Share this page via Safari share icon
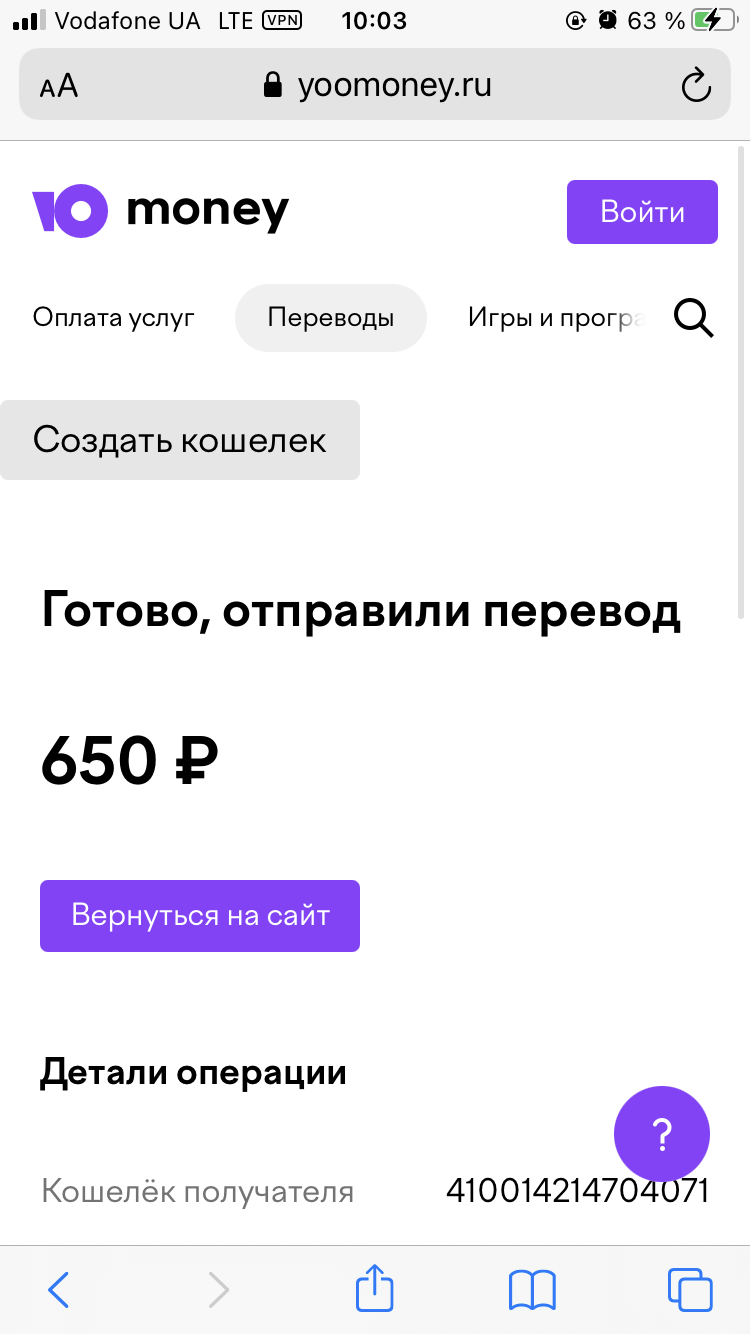 tap(375, 1287)
